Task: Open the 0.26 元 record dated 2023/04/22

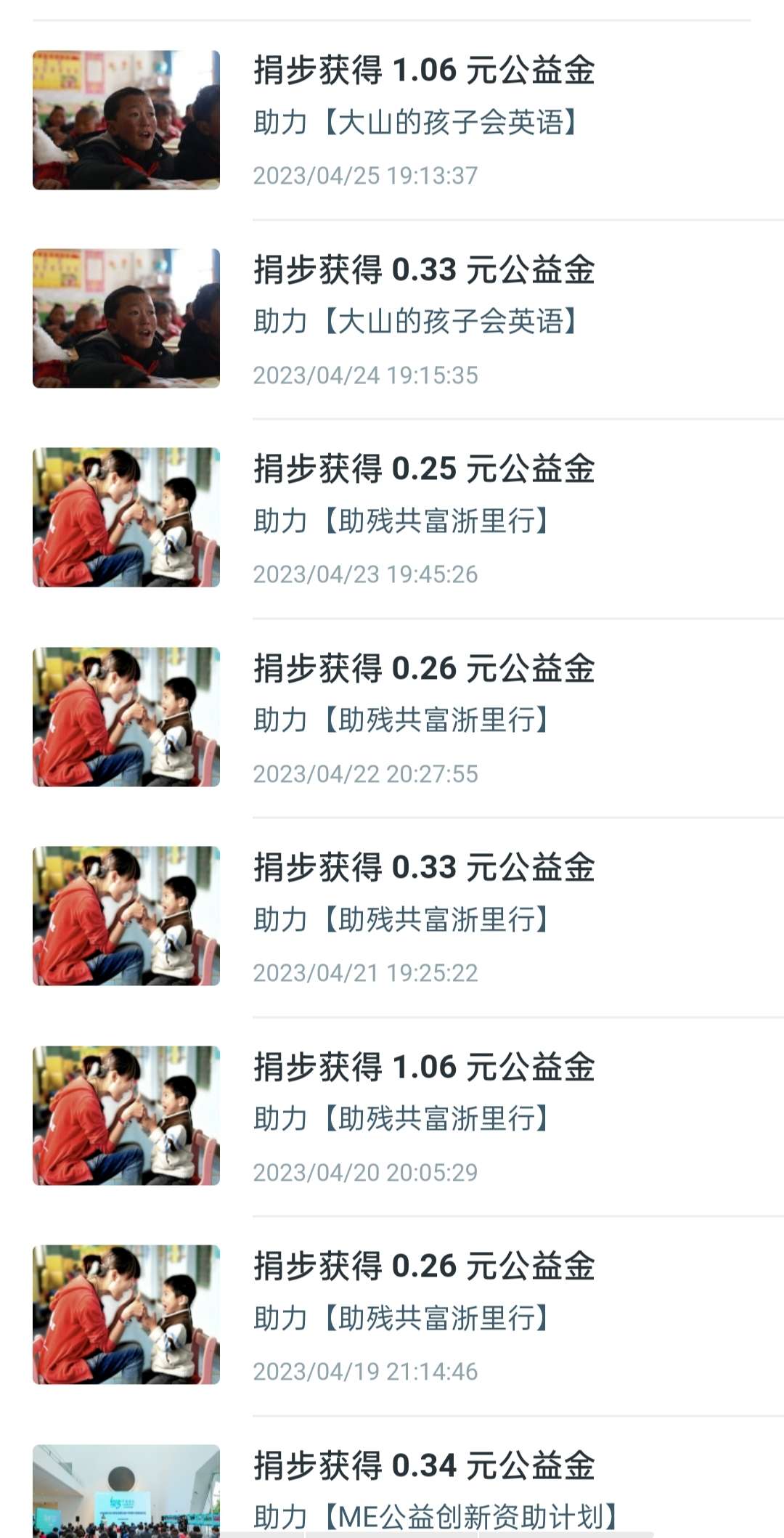Action: click(424, 719)
